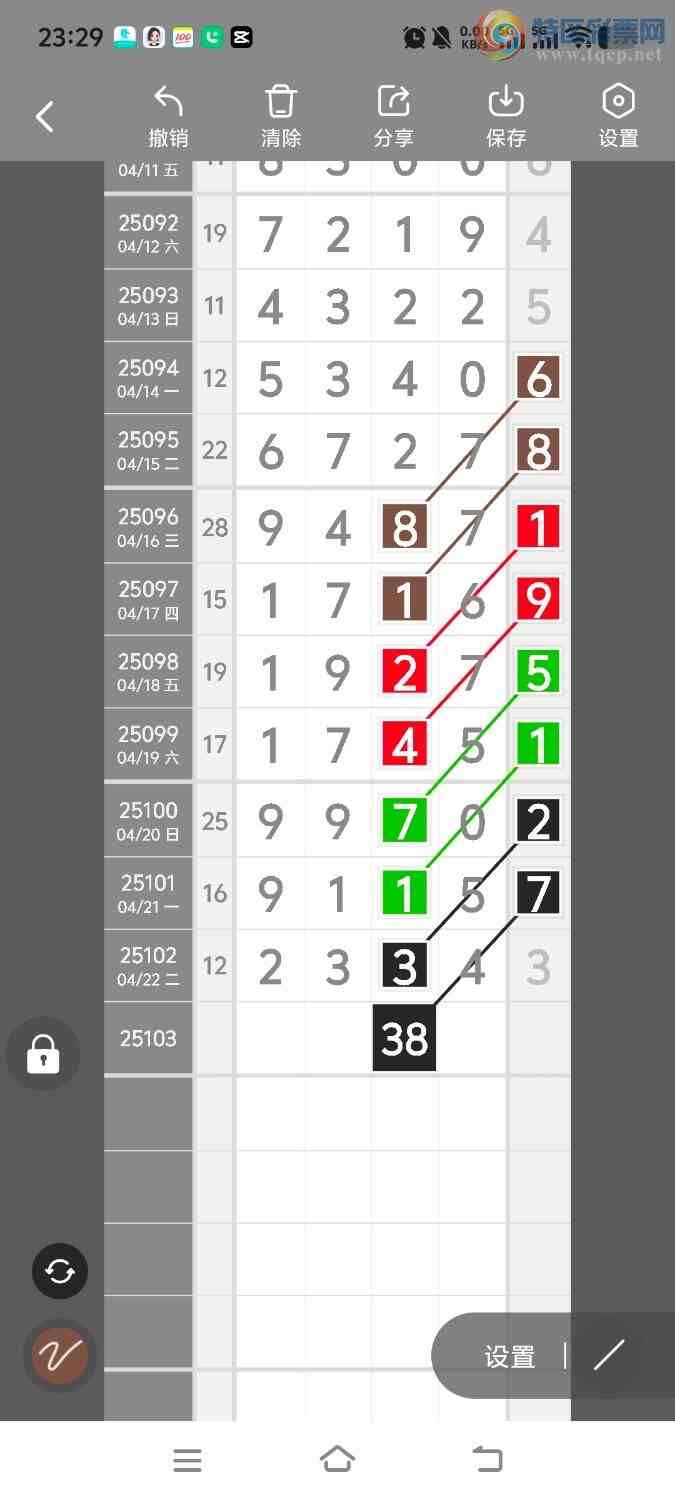Image resolution: width=675 pixels, height=1500 pixels.
Task: Open 设置 in the top toolbar
Action: click(618, 117)
